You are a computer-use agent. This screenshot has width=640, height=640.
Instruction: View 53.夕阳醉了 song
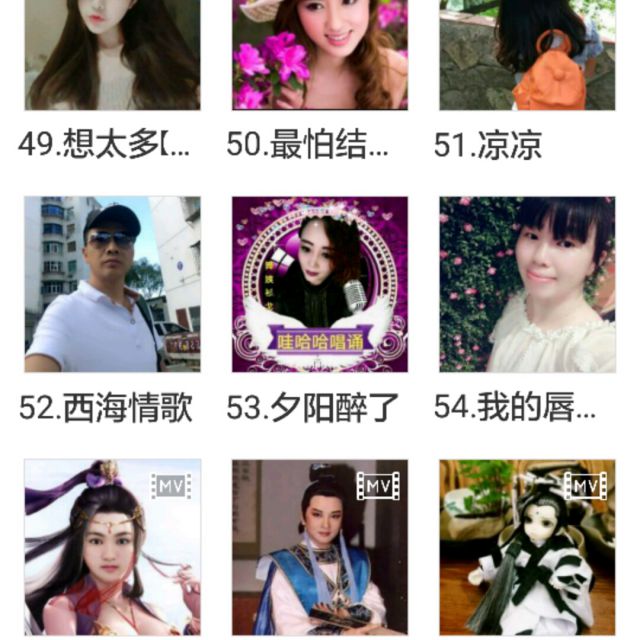(320, 284)
